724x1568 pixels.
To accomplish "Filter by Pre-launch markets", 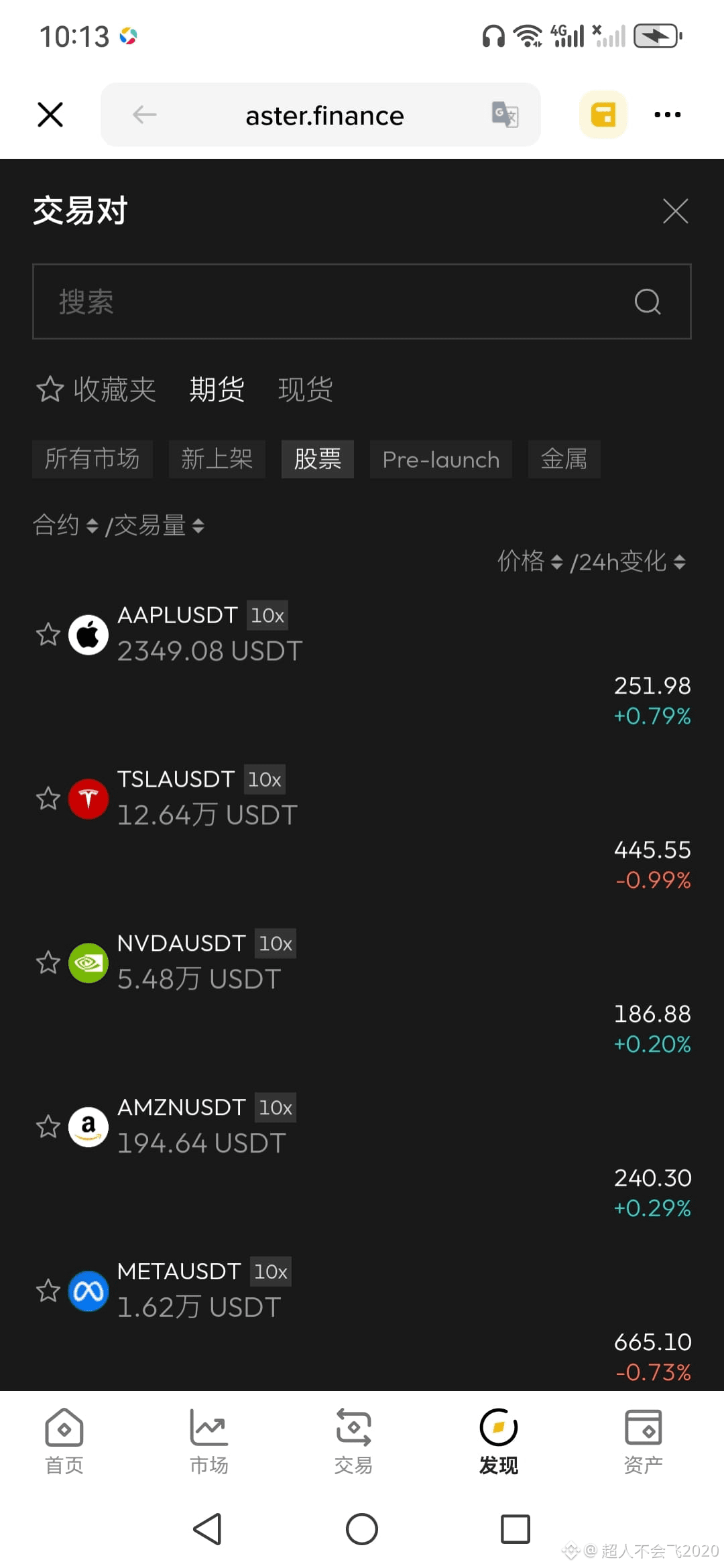I will click(440, 459).
